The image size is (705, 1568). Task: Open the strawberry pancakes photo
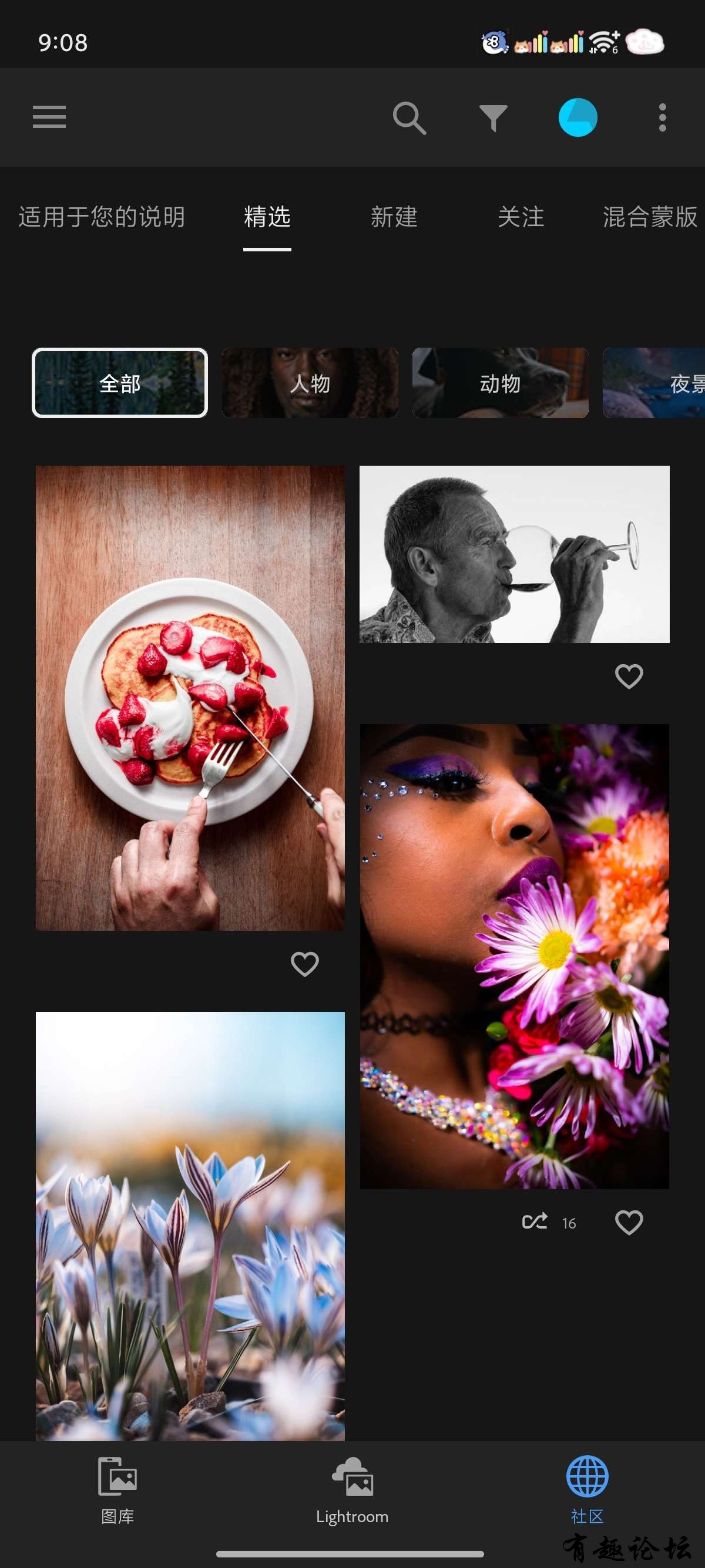190,698
